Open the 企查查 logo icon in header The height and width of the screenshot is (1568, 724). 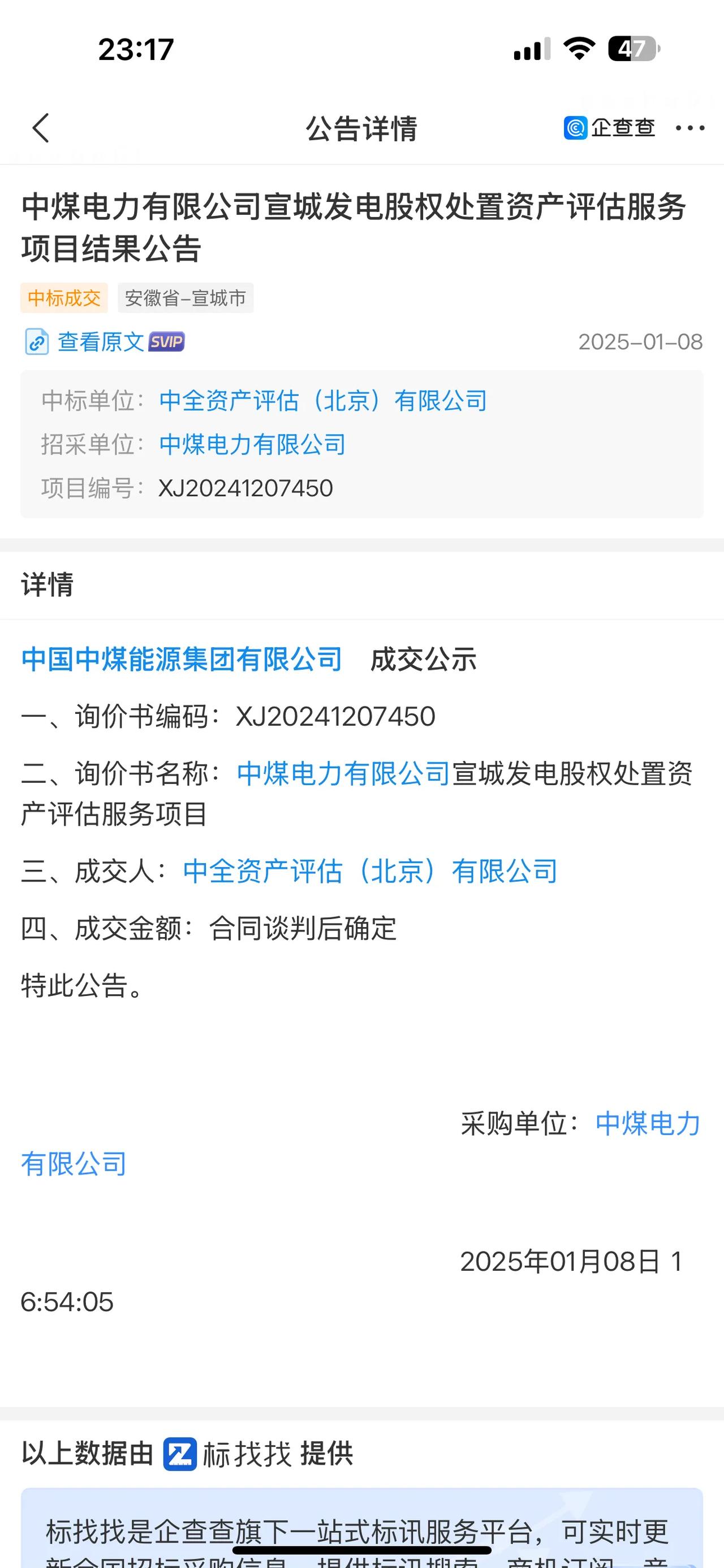[x=575, y=128]
